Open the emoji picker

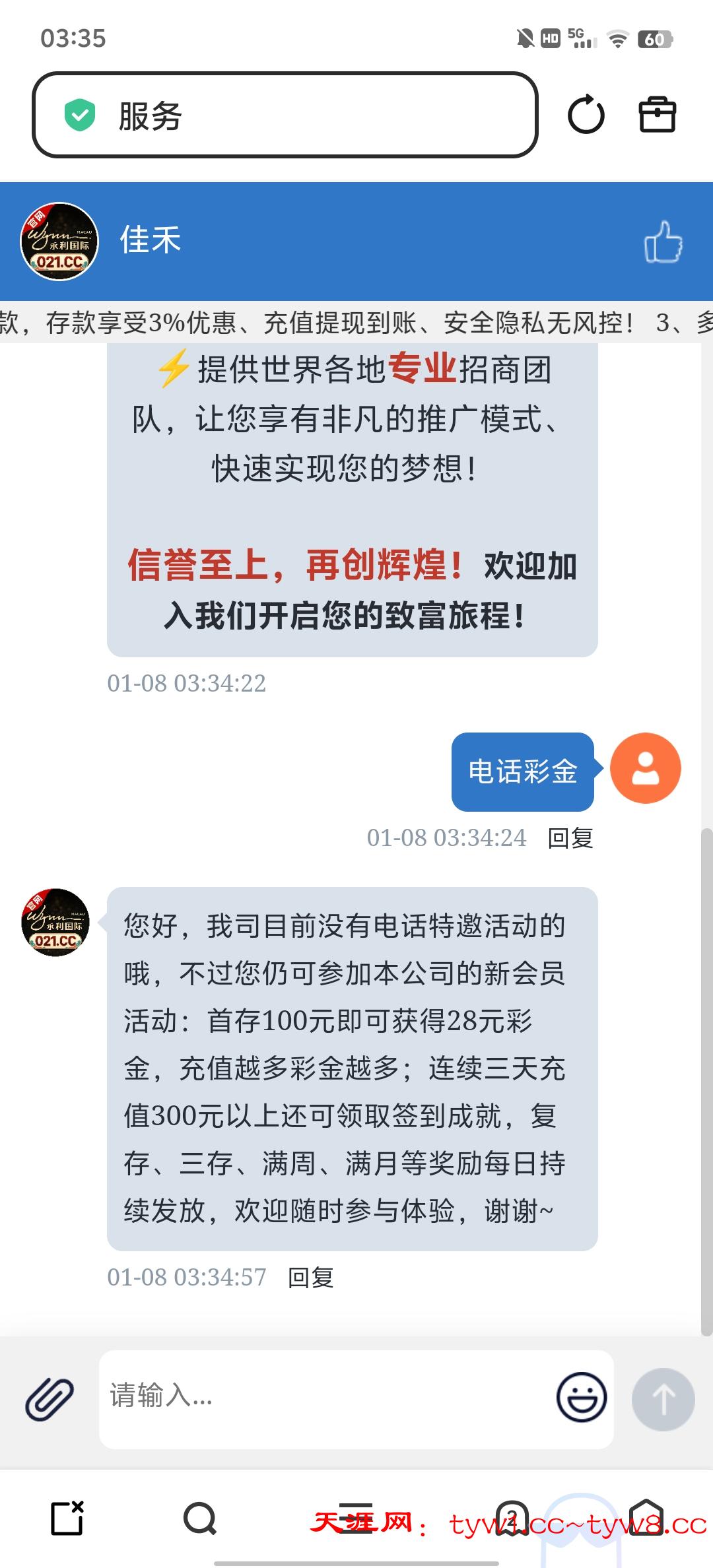point(581,1398)
